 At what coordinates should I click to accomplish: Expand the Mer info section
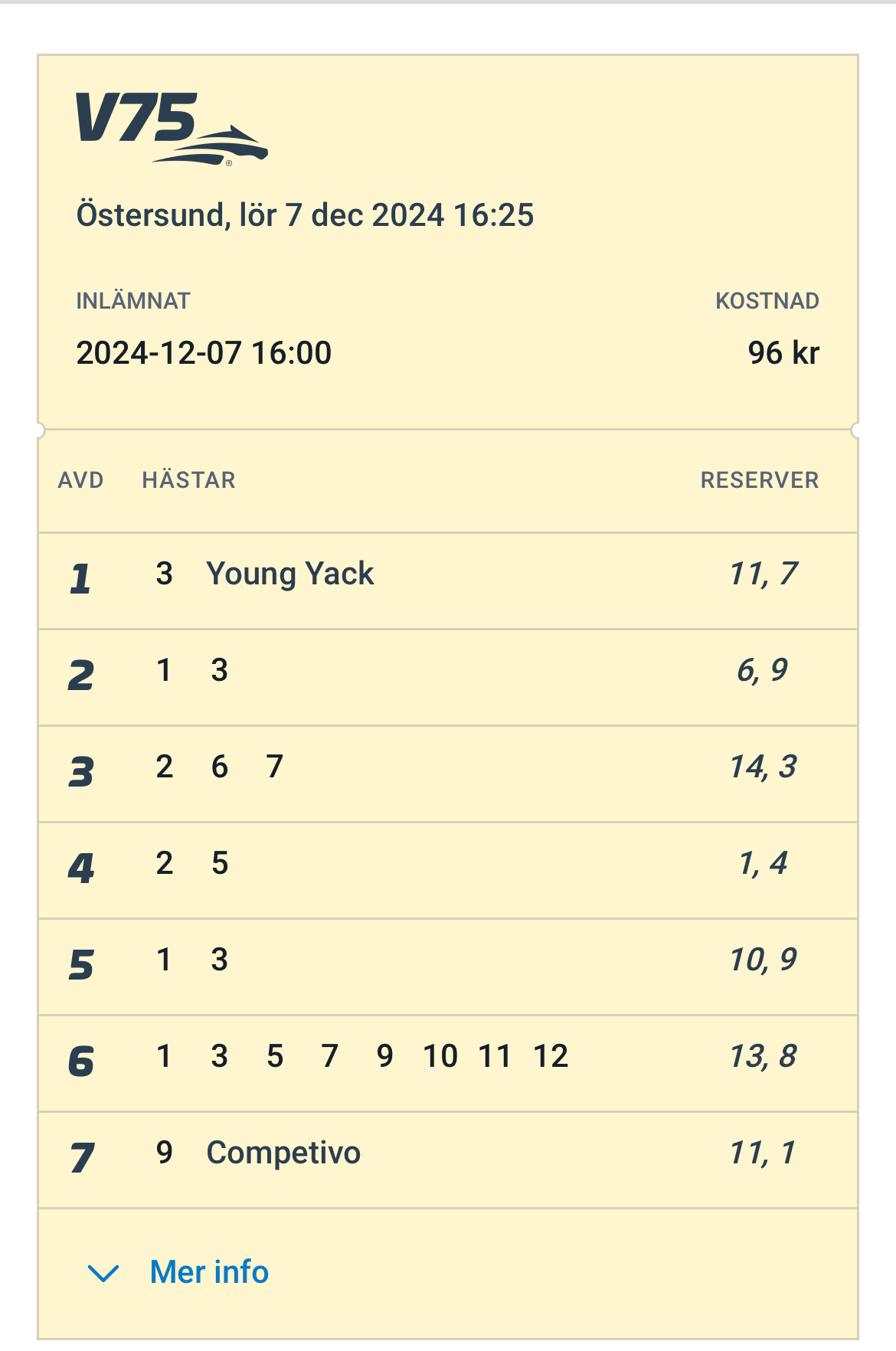pyautogui.click(x=208, y=1272)
